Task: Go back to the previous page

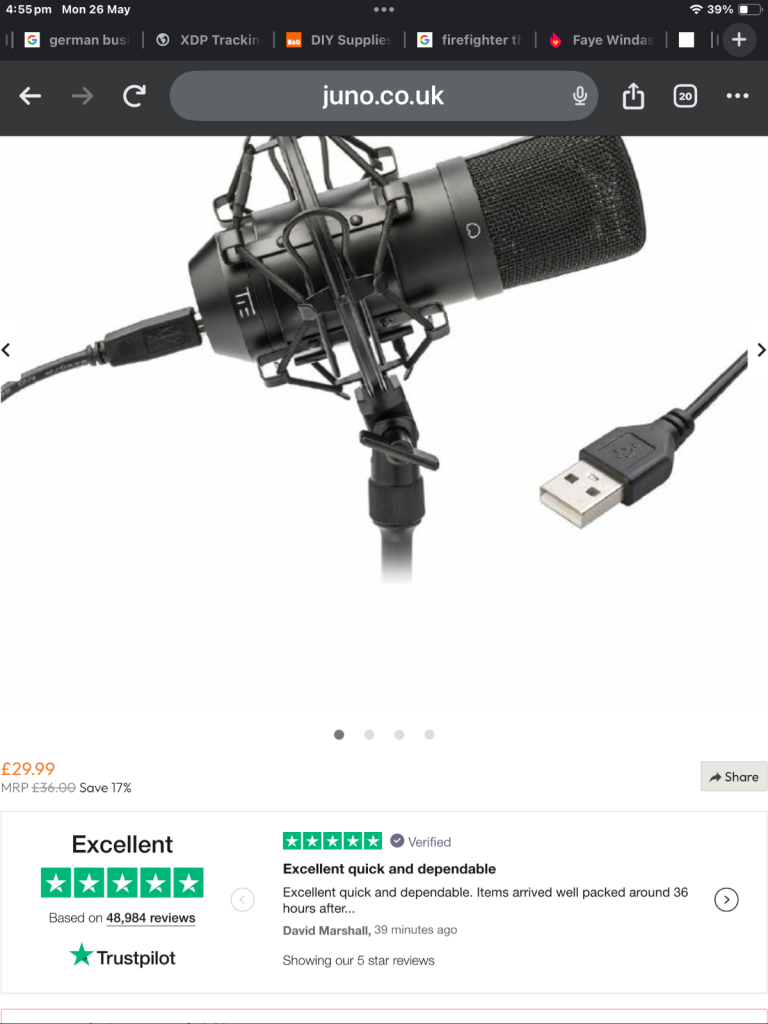Action: (31, 96)
